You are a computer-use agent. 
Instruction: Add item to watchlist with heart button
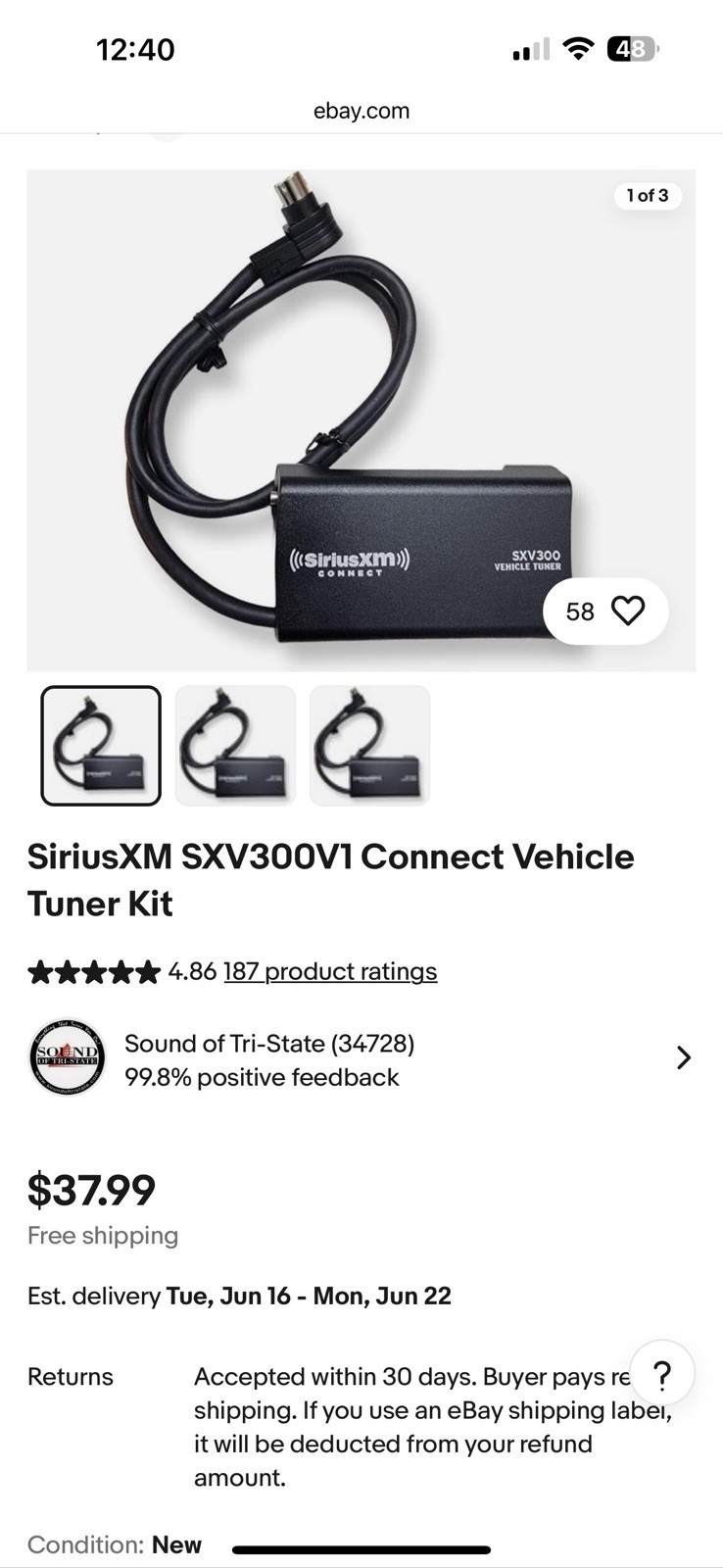(x=605, y=612)
